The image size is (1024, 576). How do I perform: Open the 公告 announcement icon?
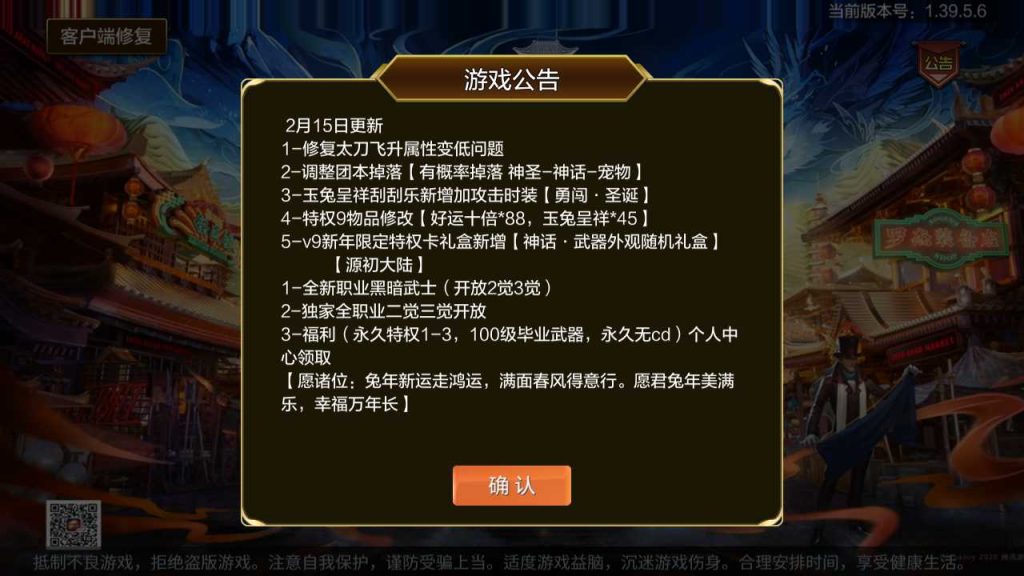click(x=938, y=61)
